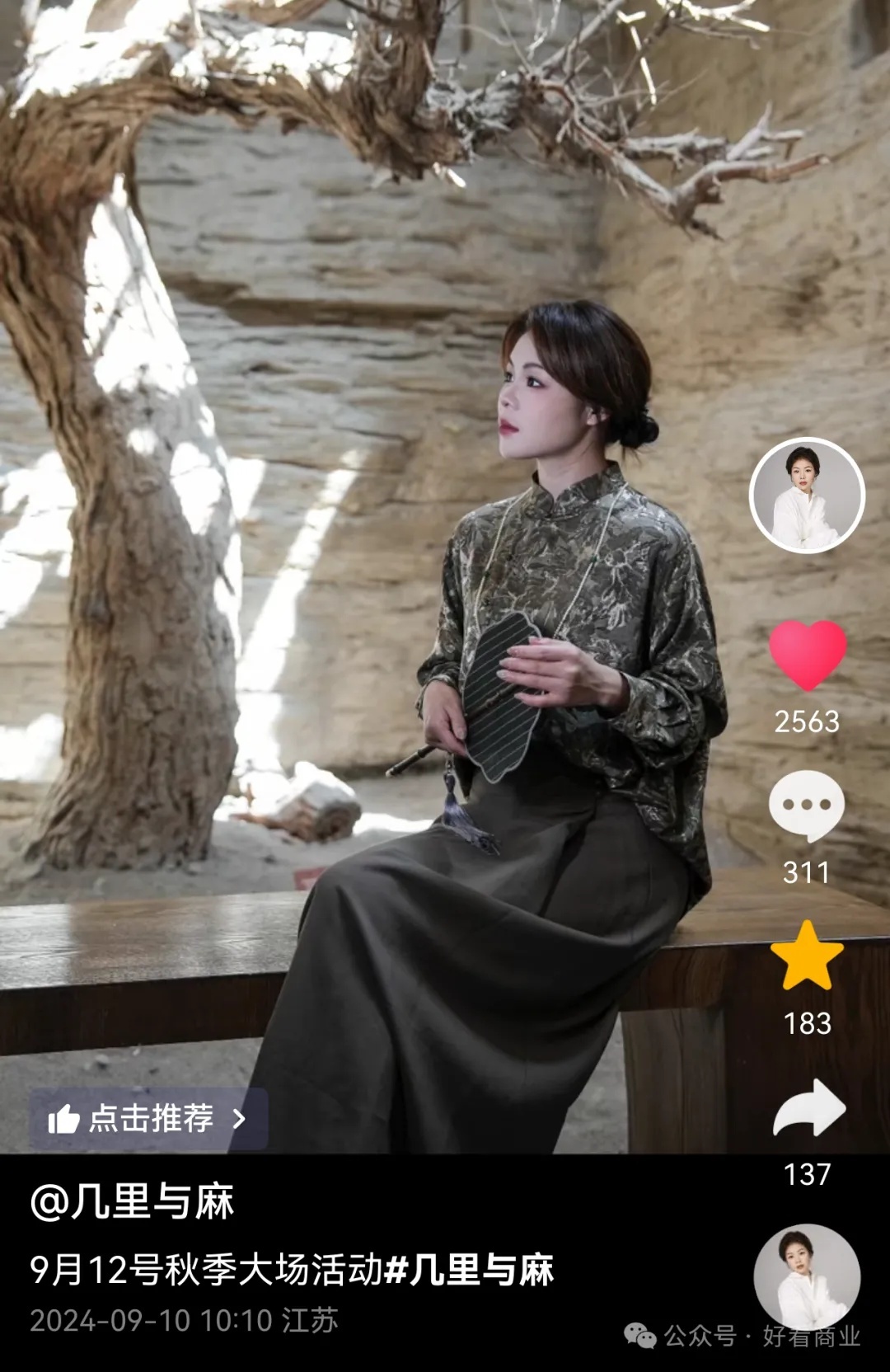890x1372 pixels.
Task: Like this video with the heart
Action: coord(808,655)
